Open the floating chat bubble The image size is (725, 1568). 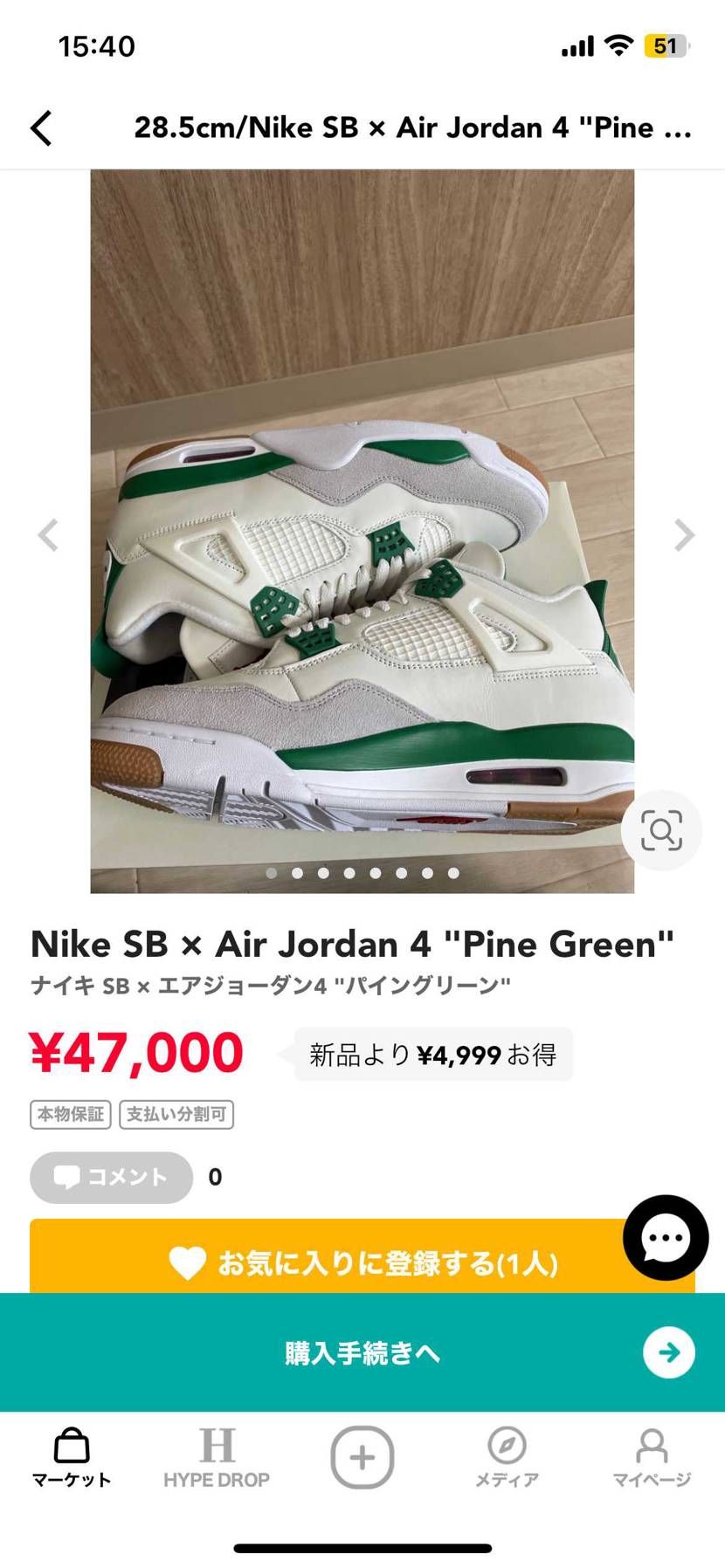tap(665, 1237)
